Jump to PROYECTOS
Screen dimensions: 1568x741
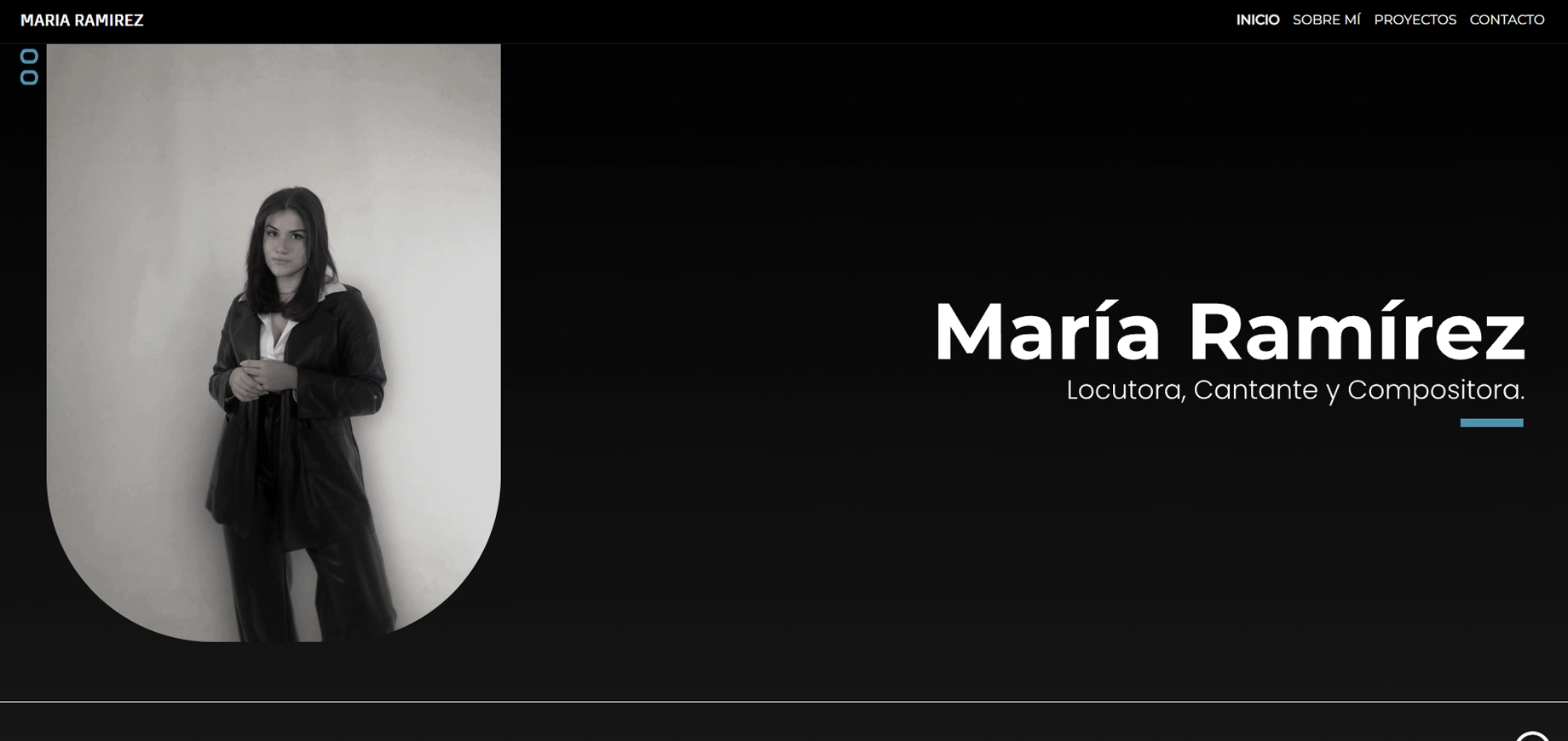pyautogui.click(x=1415, y=20)
